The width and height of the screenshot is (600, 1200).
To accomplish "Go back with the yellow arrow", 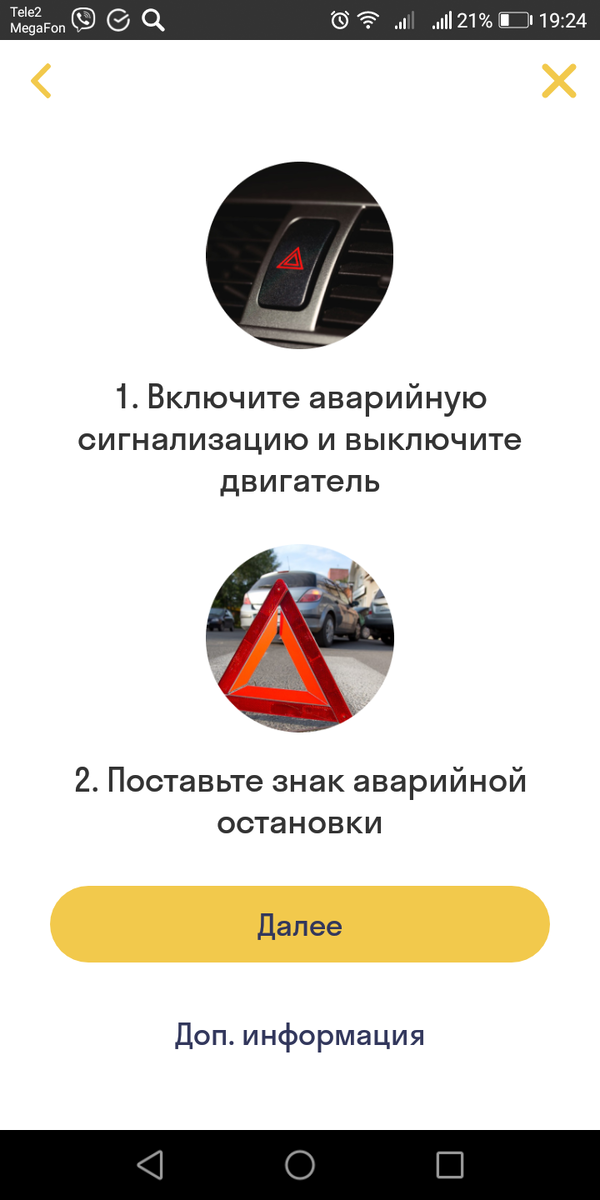I will (x=40, y=81).
